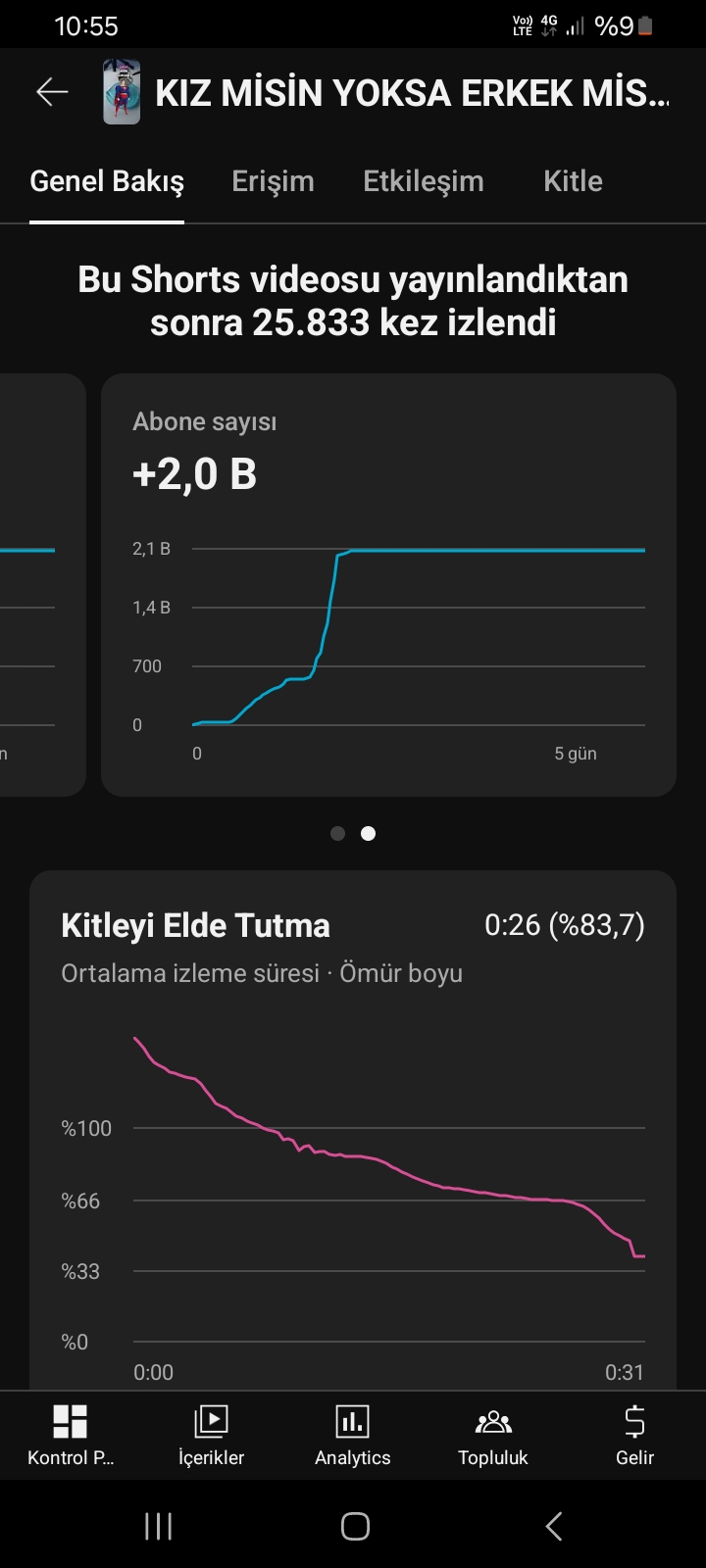This screenshot has height=1568, width=706.
Task: Switch to Analytics in bottom navigation
Action: pos(353,1436)
